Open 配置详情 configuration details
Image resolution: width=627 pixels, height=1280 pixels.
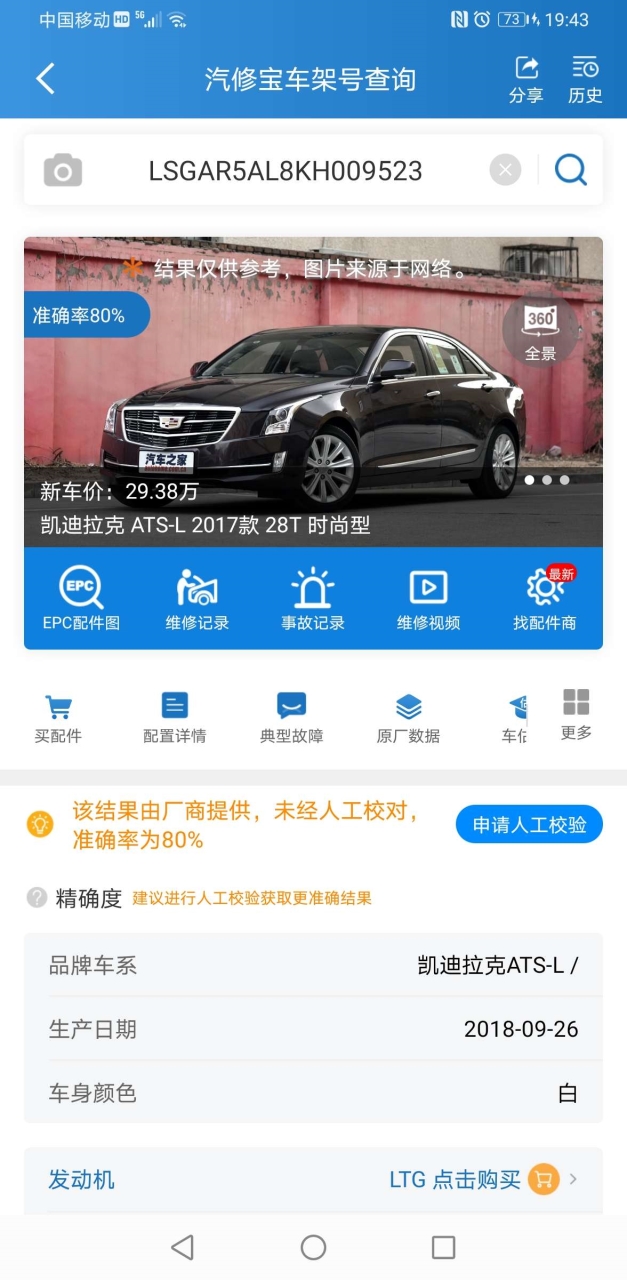click(175, 718)
